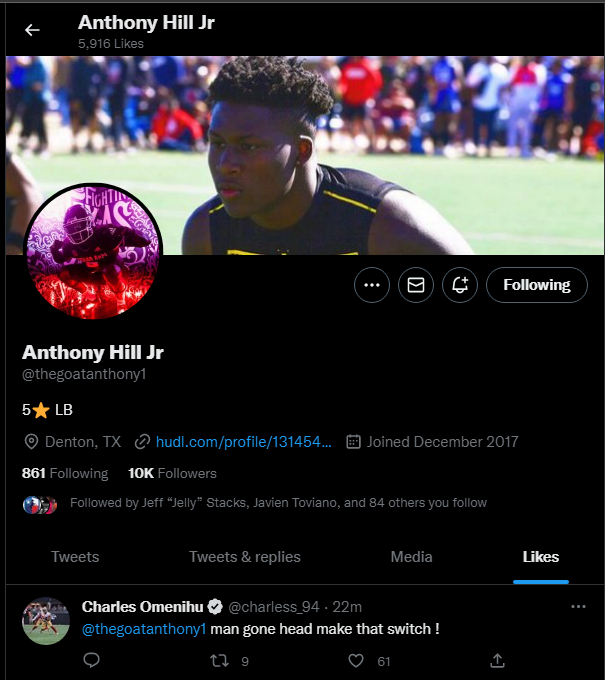This screenshot has height=680, width=605.
Task: Open the profile's more options menu
Action: pyautogui.click(x=372, y=285)
